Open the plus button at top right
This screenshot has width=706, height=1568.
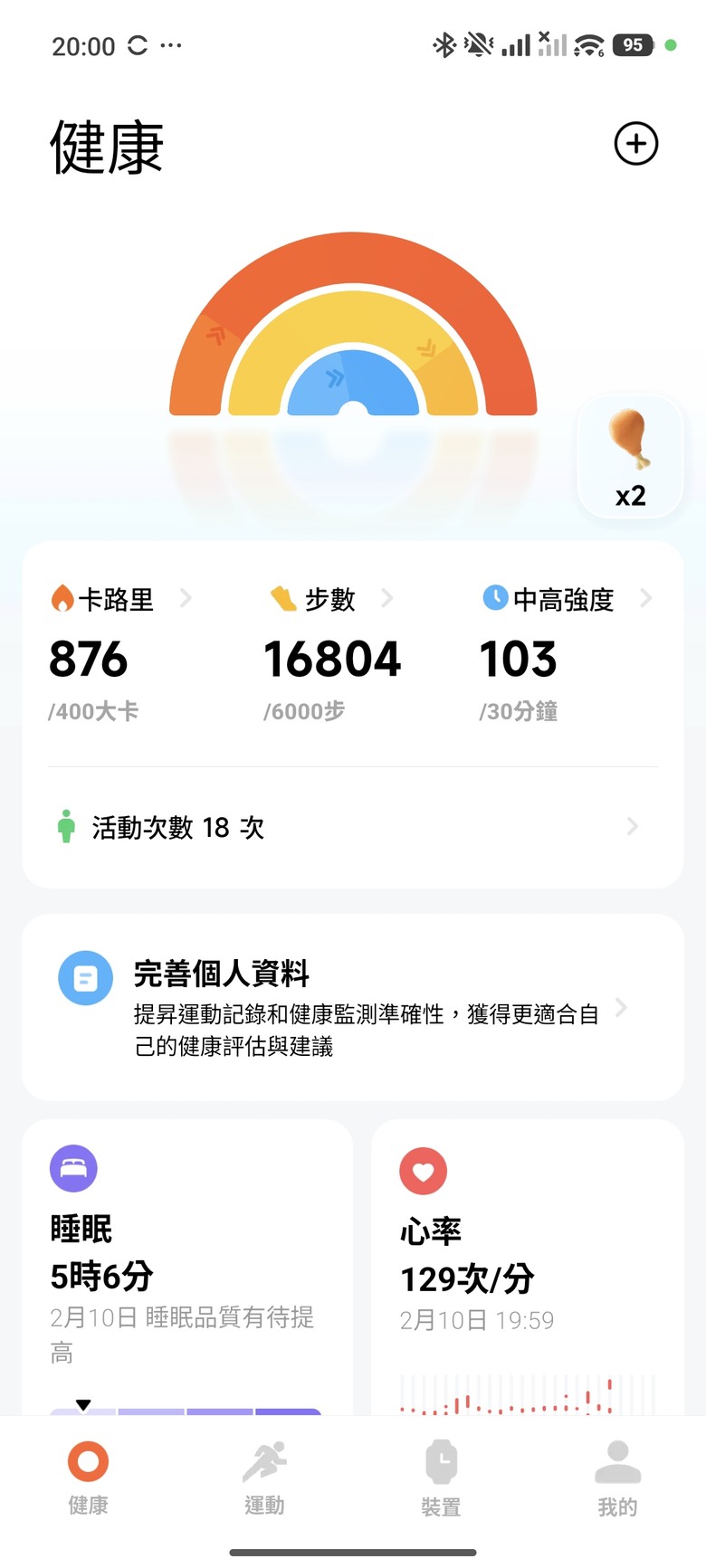[x=636, y=143]
